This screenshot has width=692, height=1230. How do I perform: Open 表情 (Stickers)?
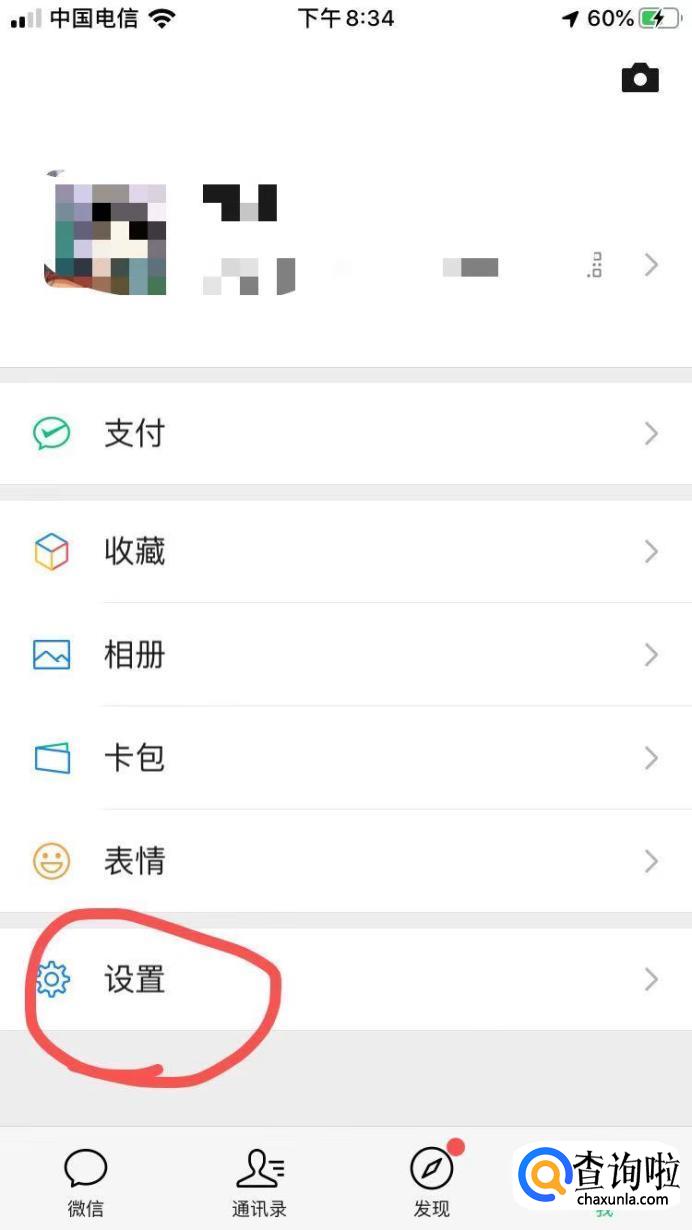[x=345, y=861]
